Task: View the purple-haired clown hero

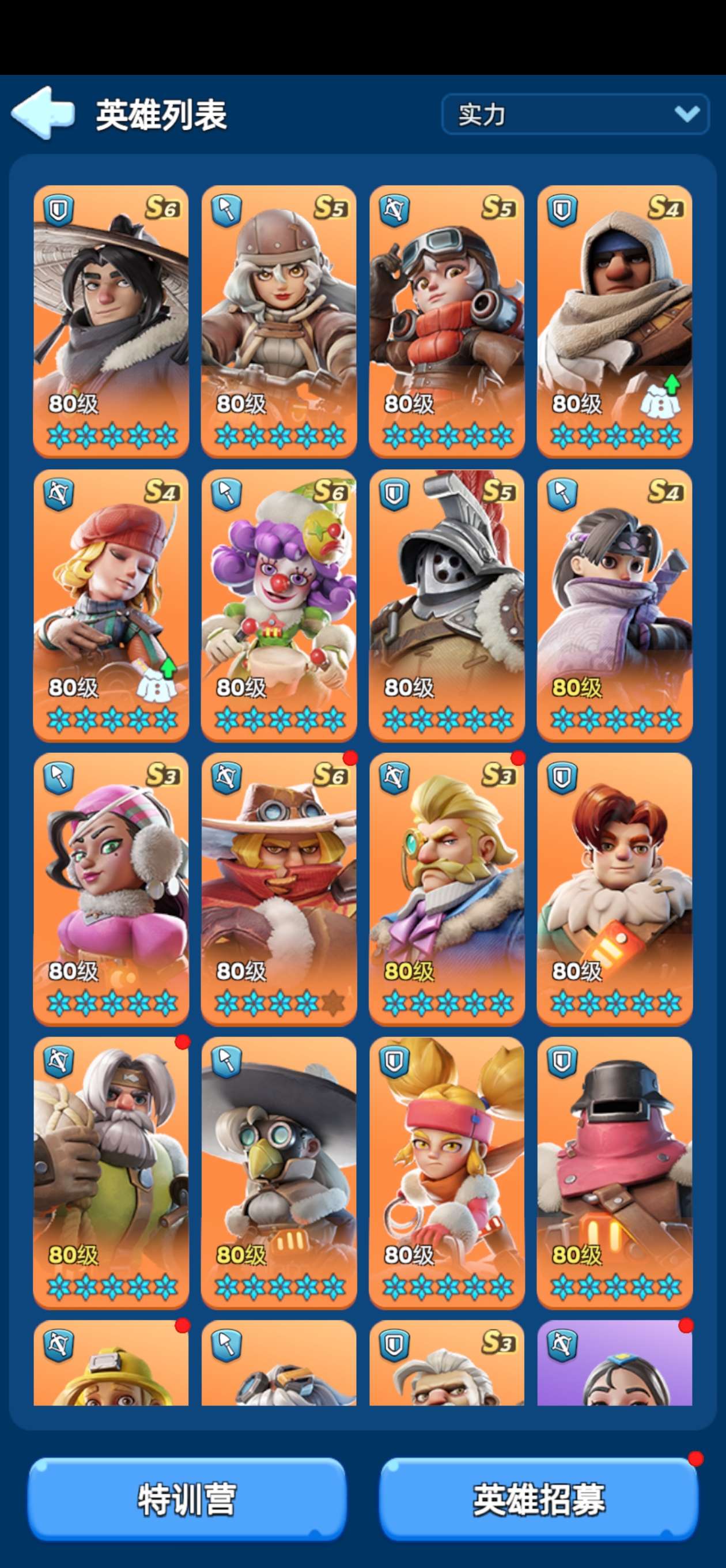Action: coord(279,605)
